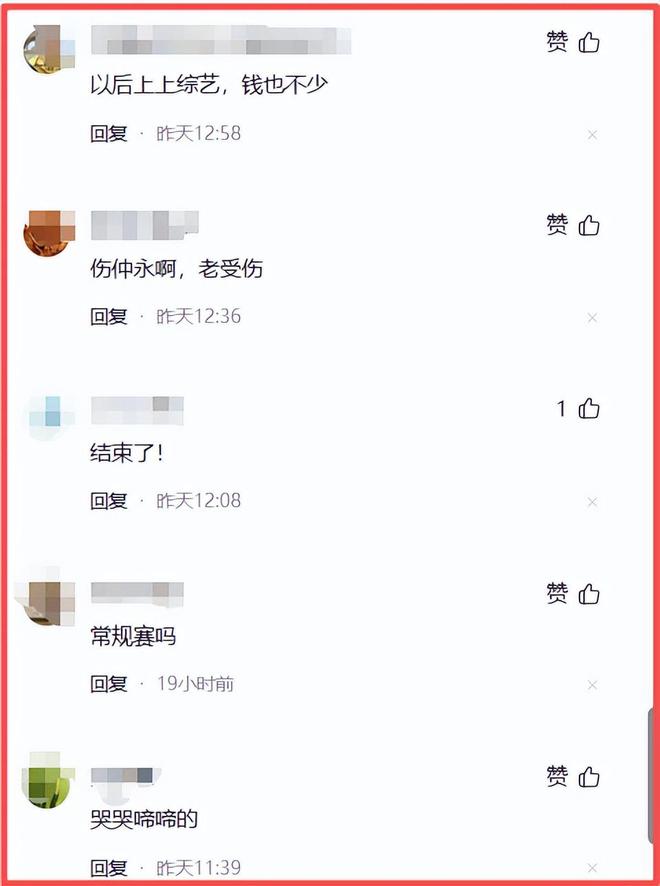Close the "结束了！" comment via its X
Viewport: 660px width, 886px height.
tap(592, 502)
